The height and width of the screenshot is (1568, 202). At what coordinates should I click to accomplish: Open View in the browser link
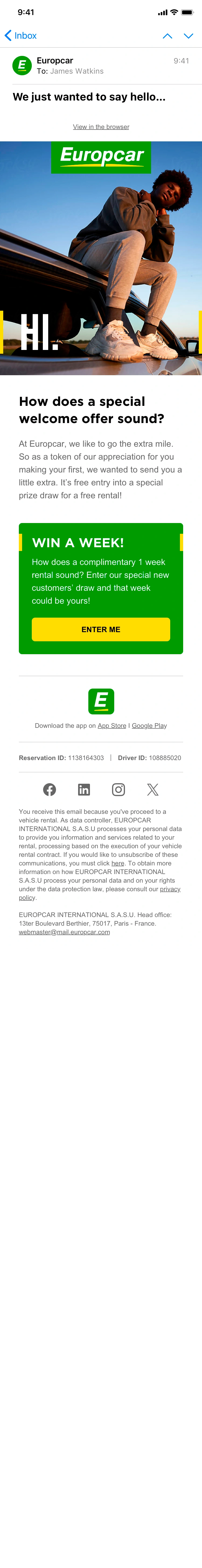coord(101,127)
